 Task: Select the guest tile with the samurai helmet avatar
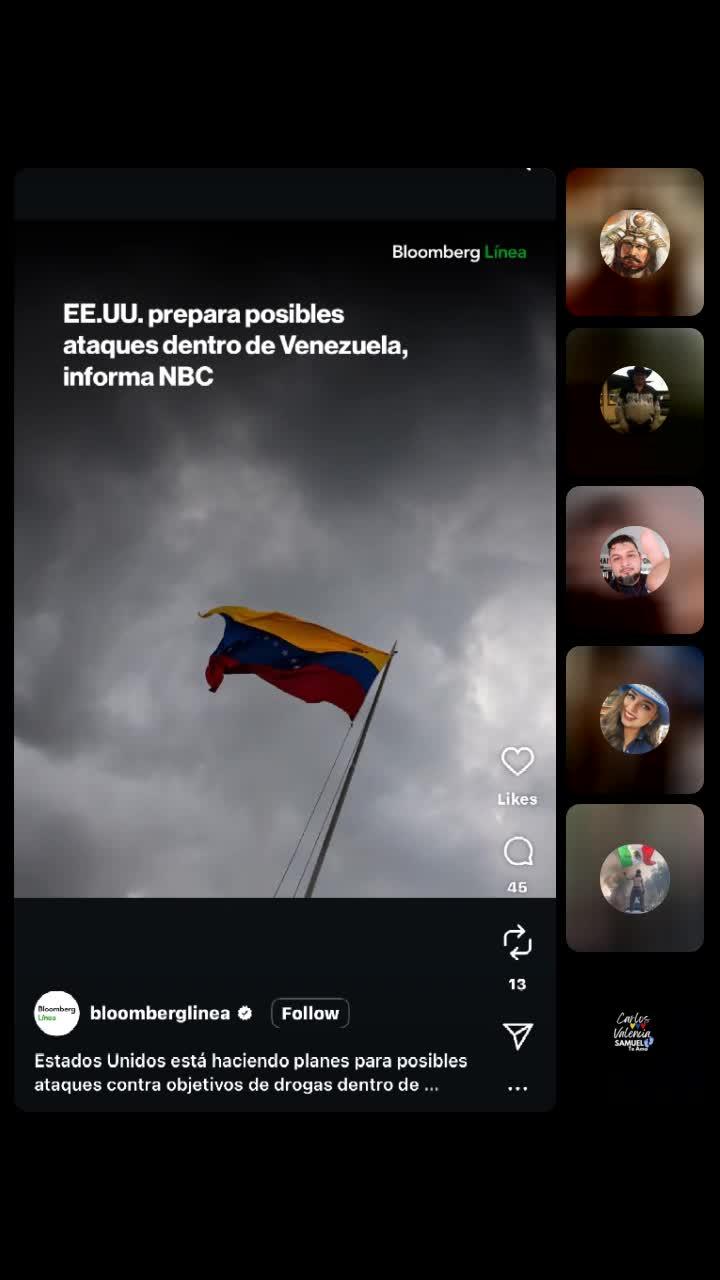tap(635, 243)
